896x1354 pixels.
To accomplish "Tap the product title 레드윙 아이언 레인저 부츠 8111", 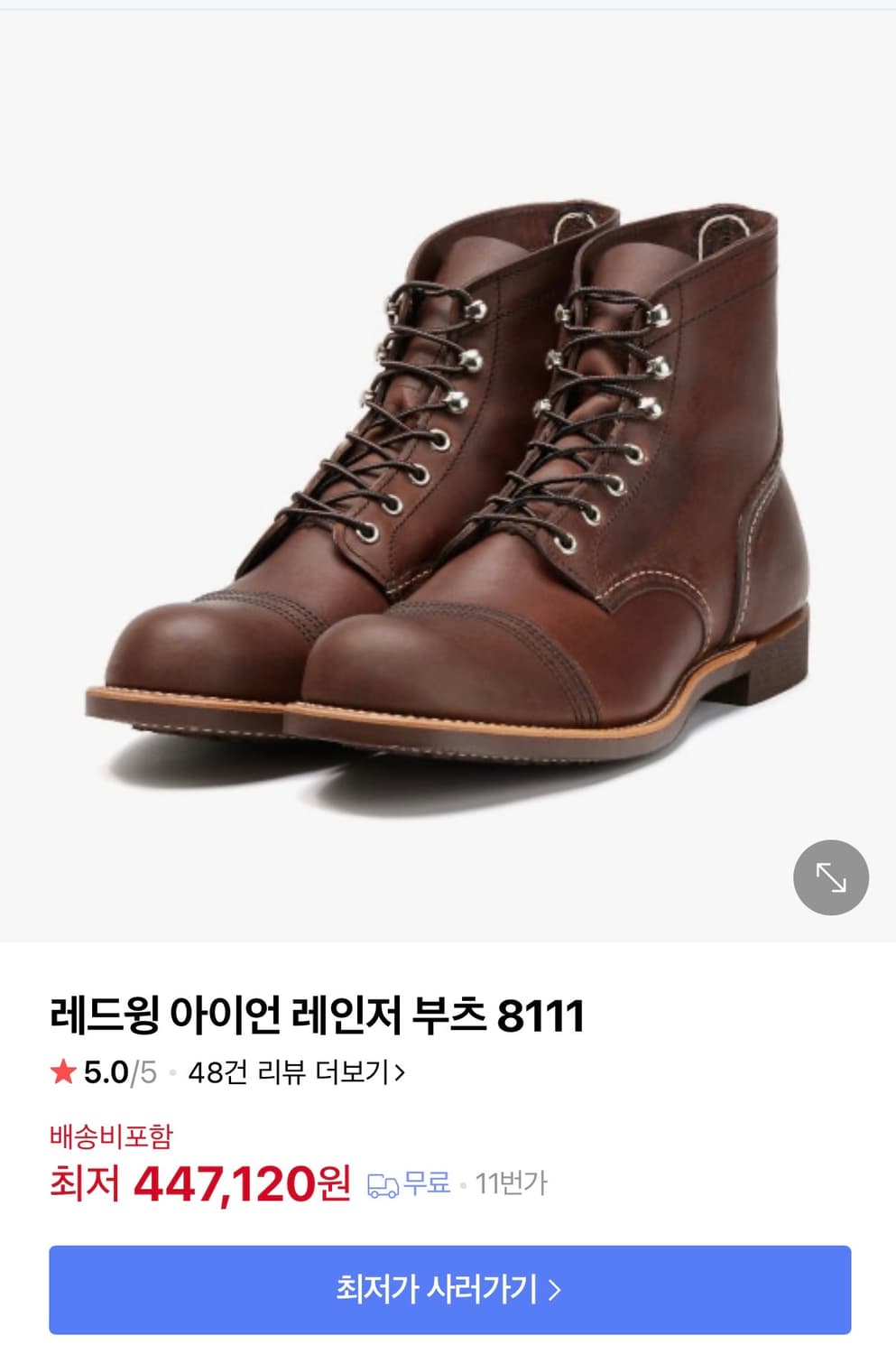I will coord(318,1015).
